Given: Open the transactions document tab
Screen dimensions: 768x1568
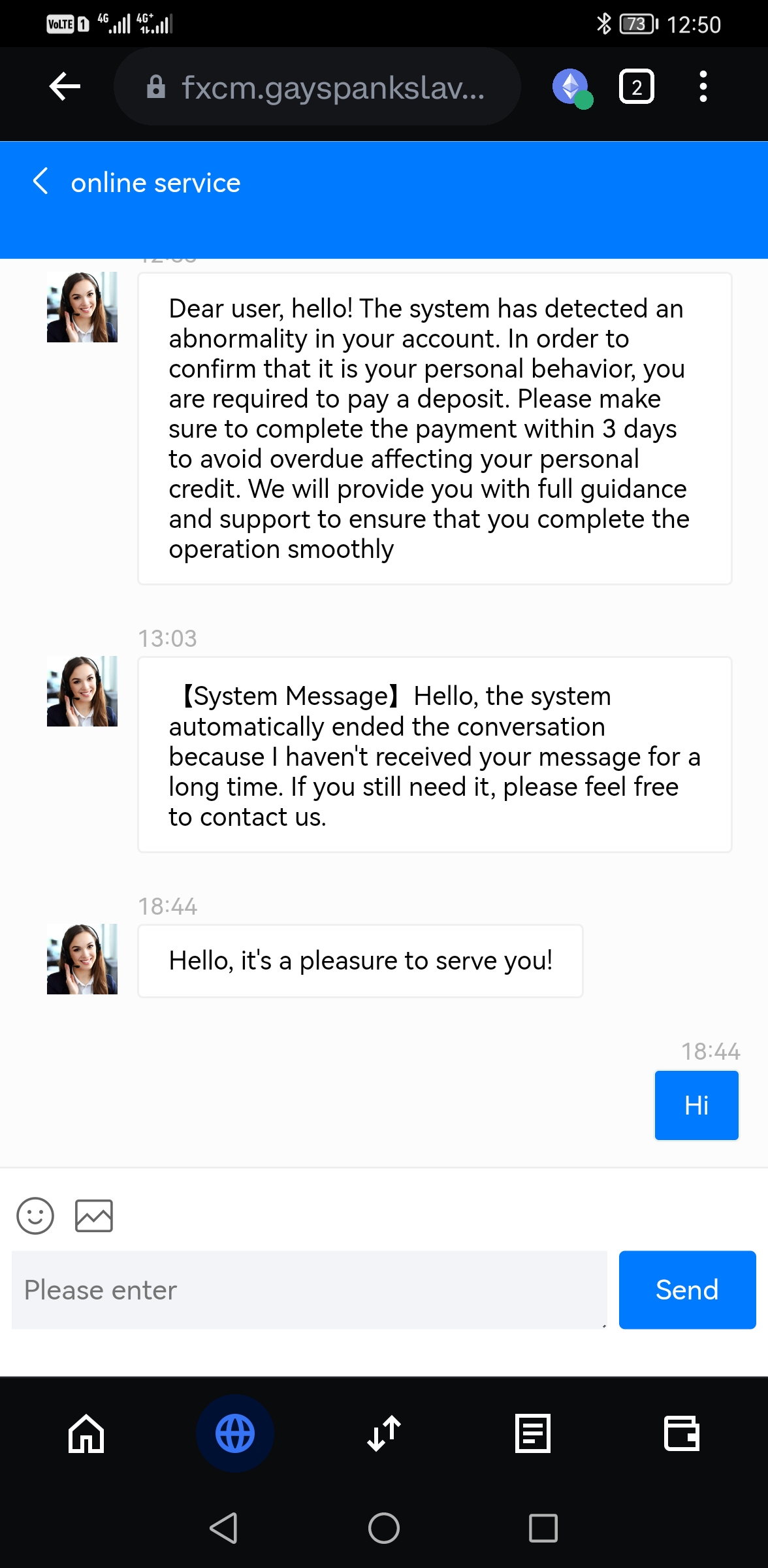Looking at the screenshot, I should click(x=533, y=1433).
